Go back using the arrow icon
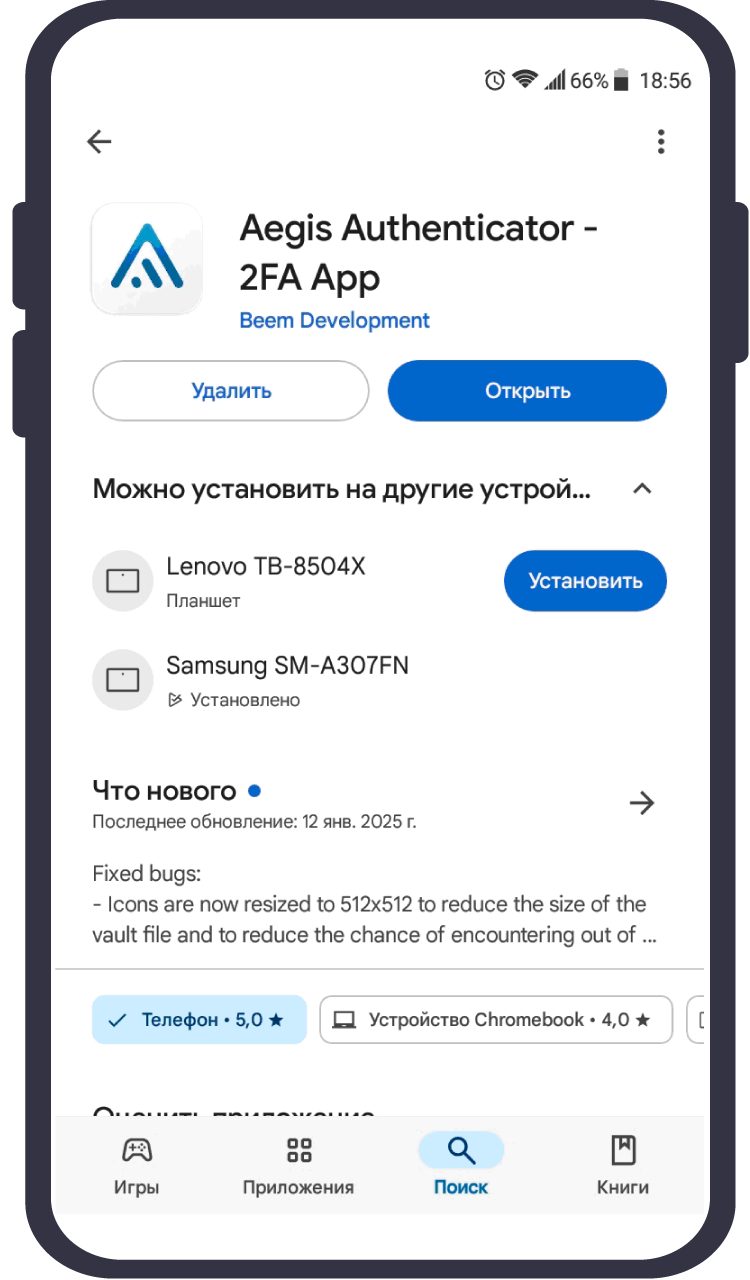This screenshot has width=750, height=1280. 99,142
